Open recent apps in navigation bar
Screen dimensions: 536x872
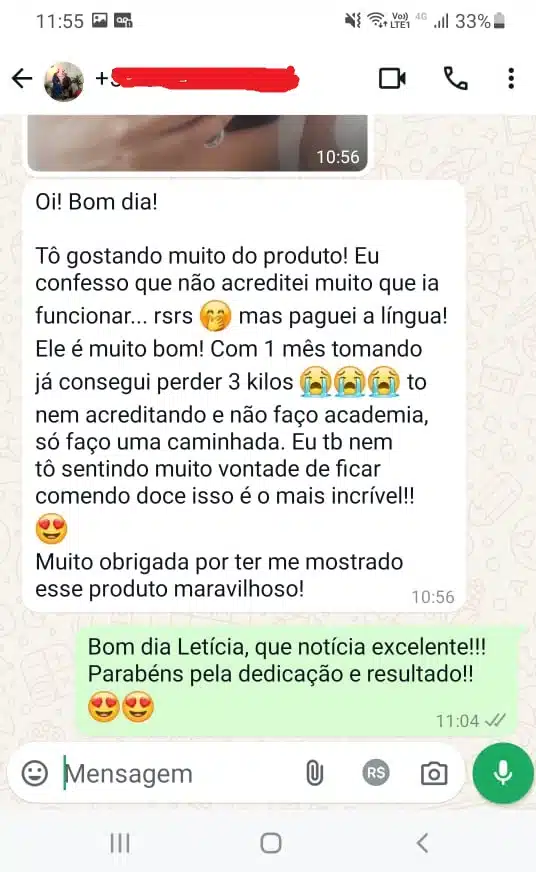pyautogui.click(x=120, y=843)
